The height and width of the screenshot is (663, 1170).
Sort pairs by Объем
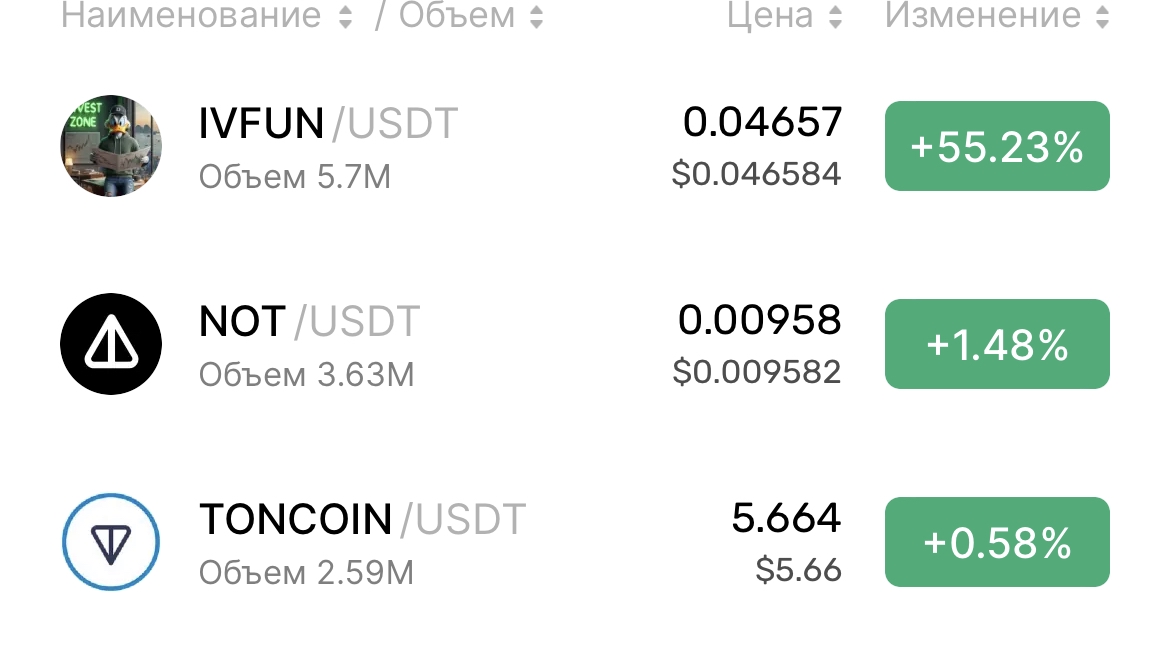click(470, 16)
